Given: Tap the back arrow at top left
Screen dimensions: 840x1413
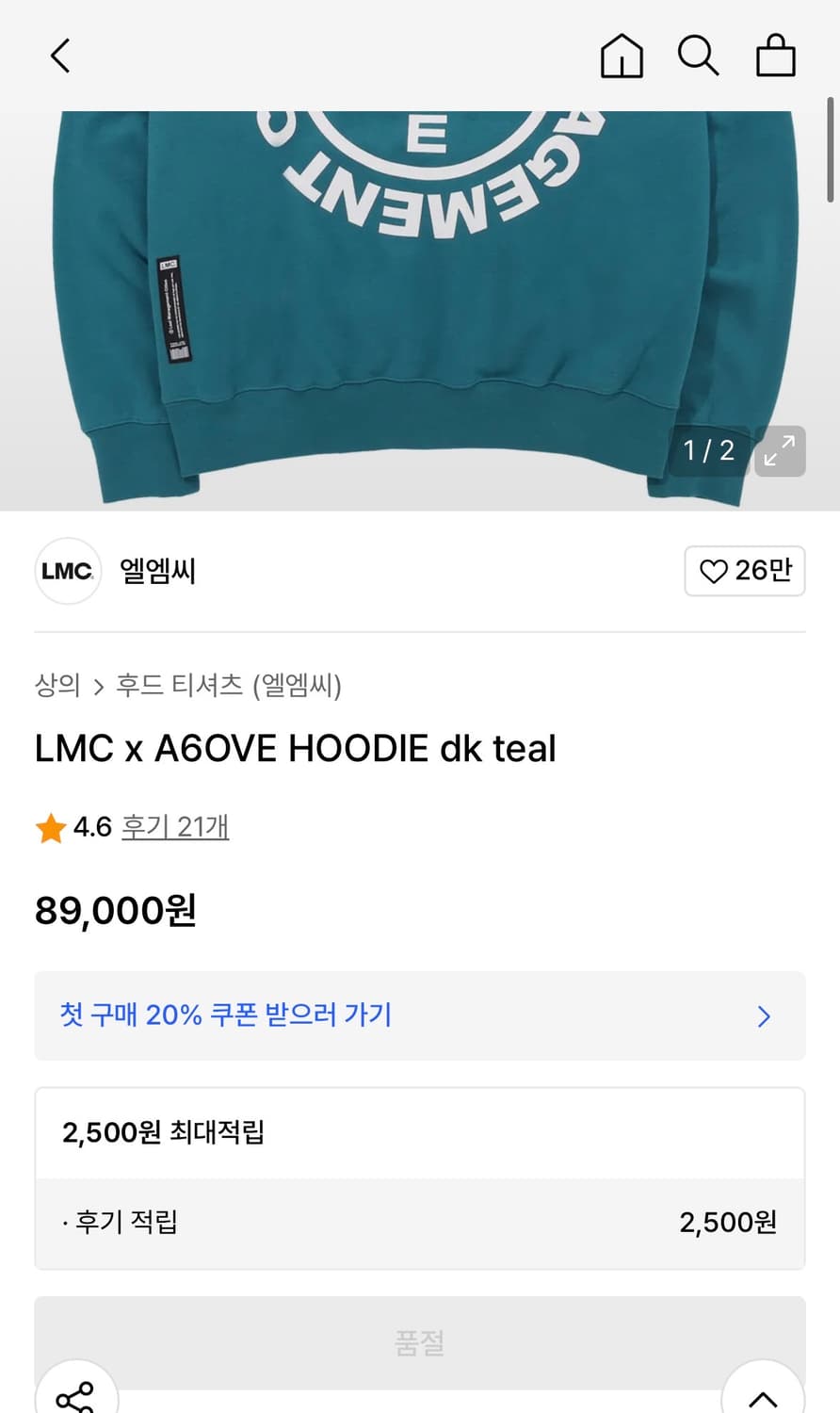Looking at the screenshot, I should click(x=59, y=56).
